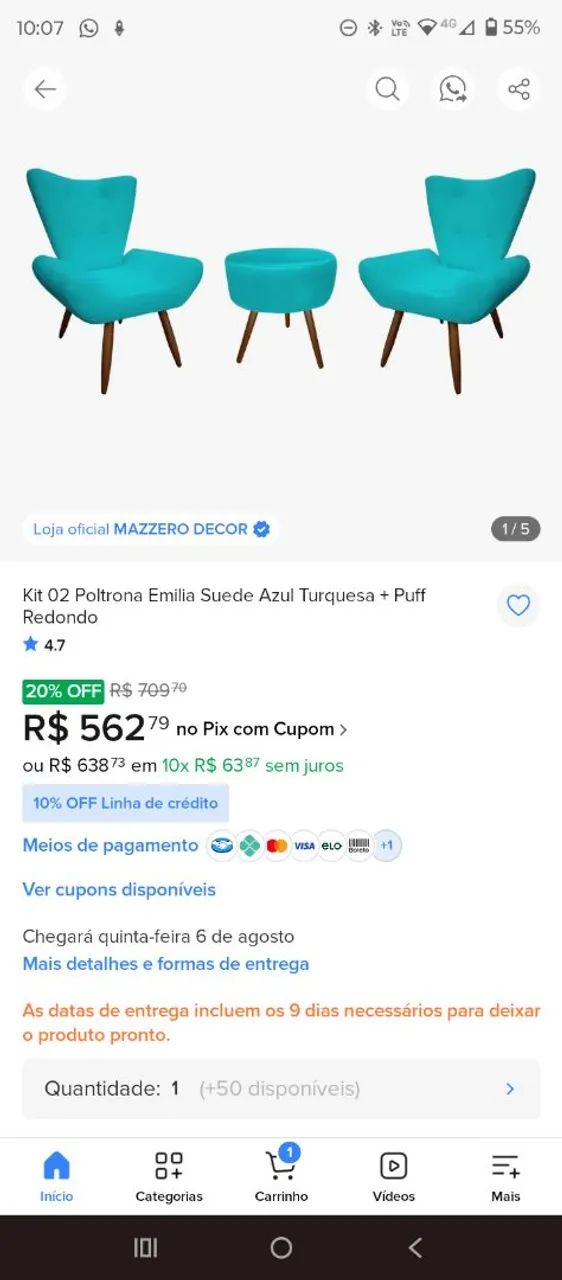The width and height of the screenshot is (562, 1280).
Task: Open the system recent apps button
Action: click(x=146, y=1247)
